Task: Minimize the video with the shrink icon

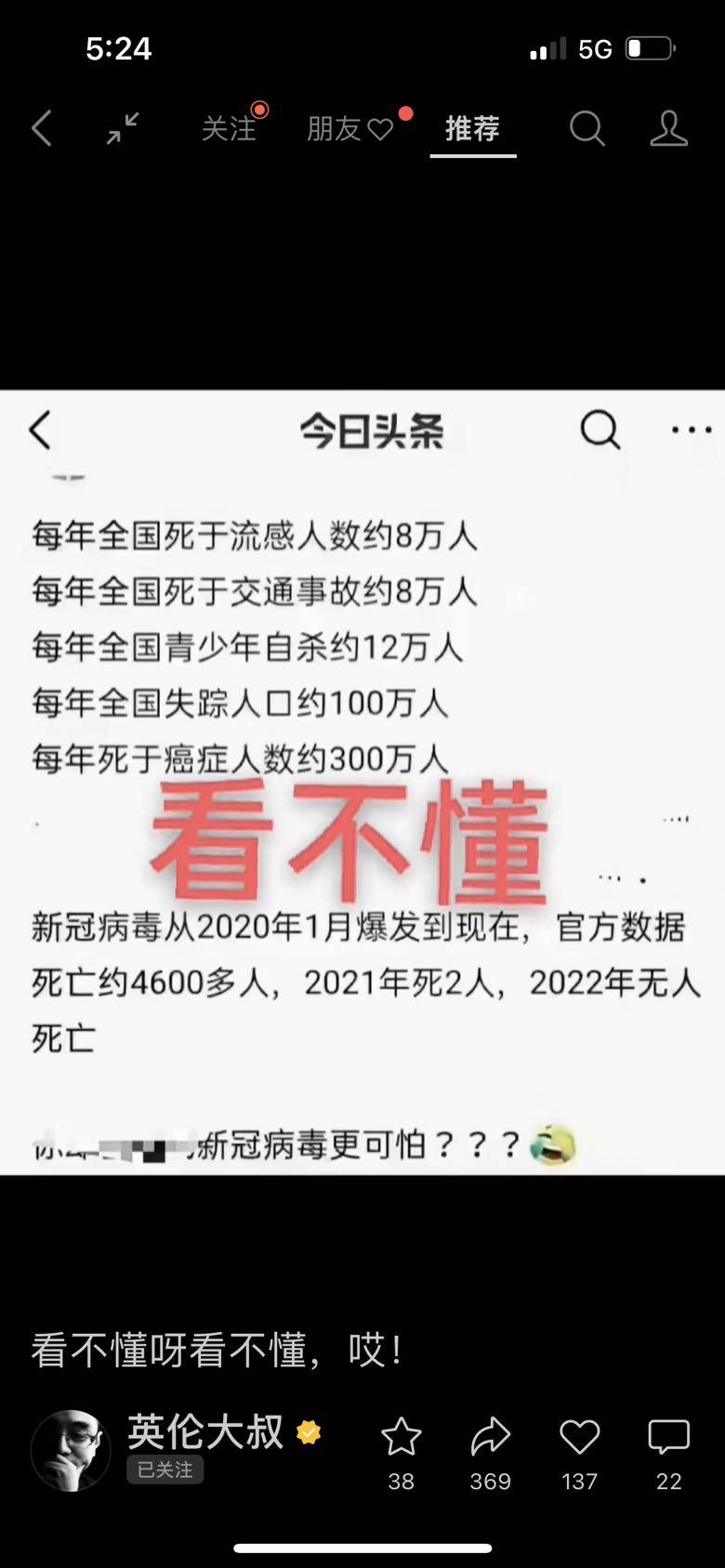Action: point(123,128)
